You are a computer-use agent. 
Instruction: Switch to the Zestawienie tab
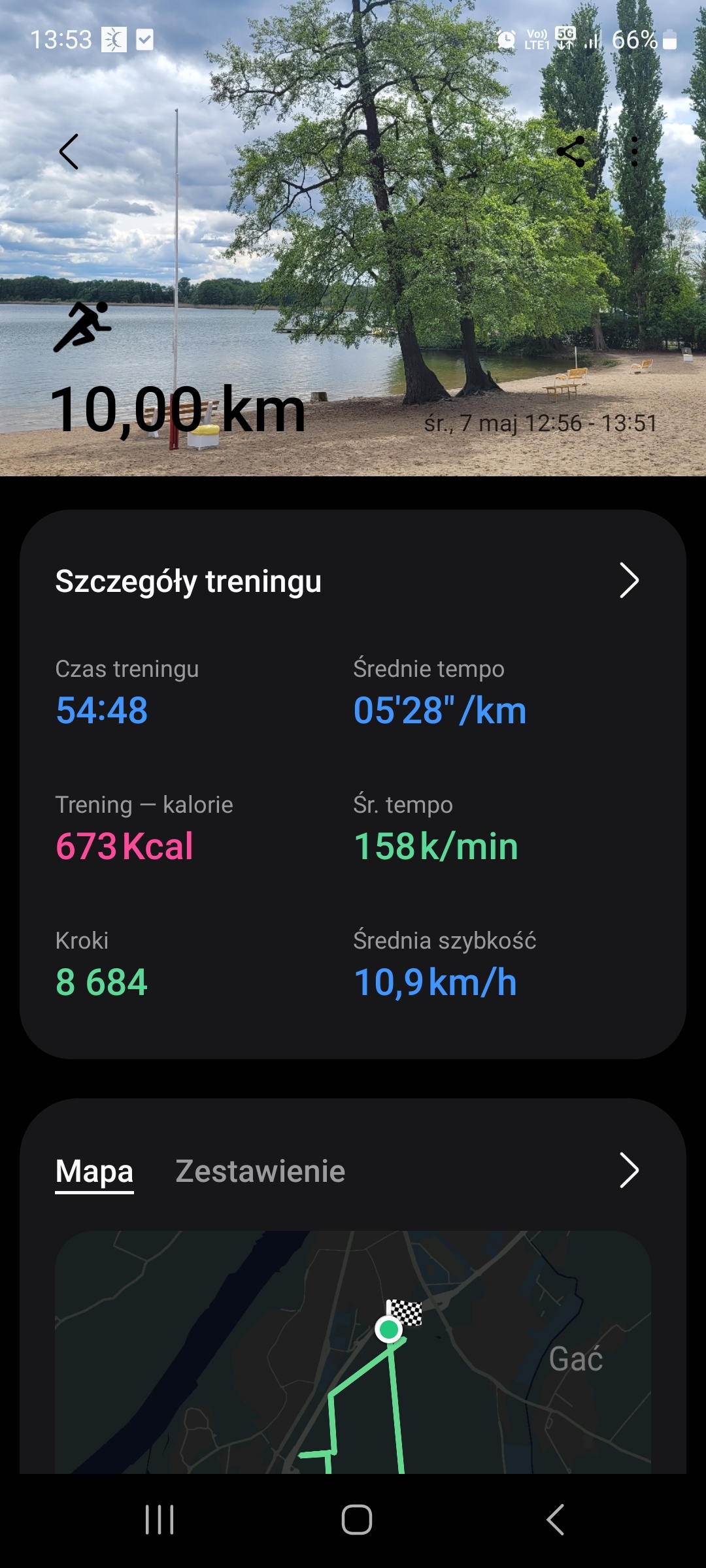[260, 1171]
